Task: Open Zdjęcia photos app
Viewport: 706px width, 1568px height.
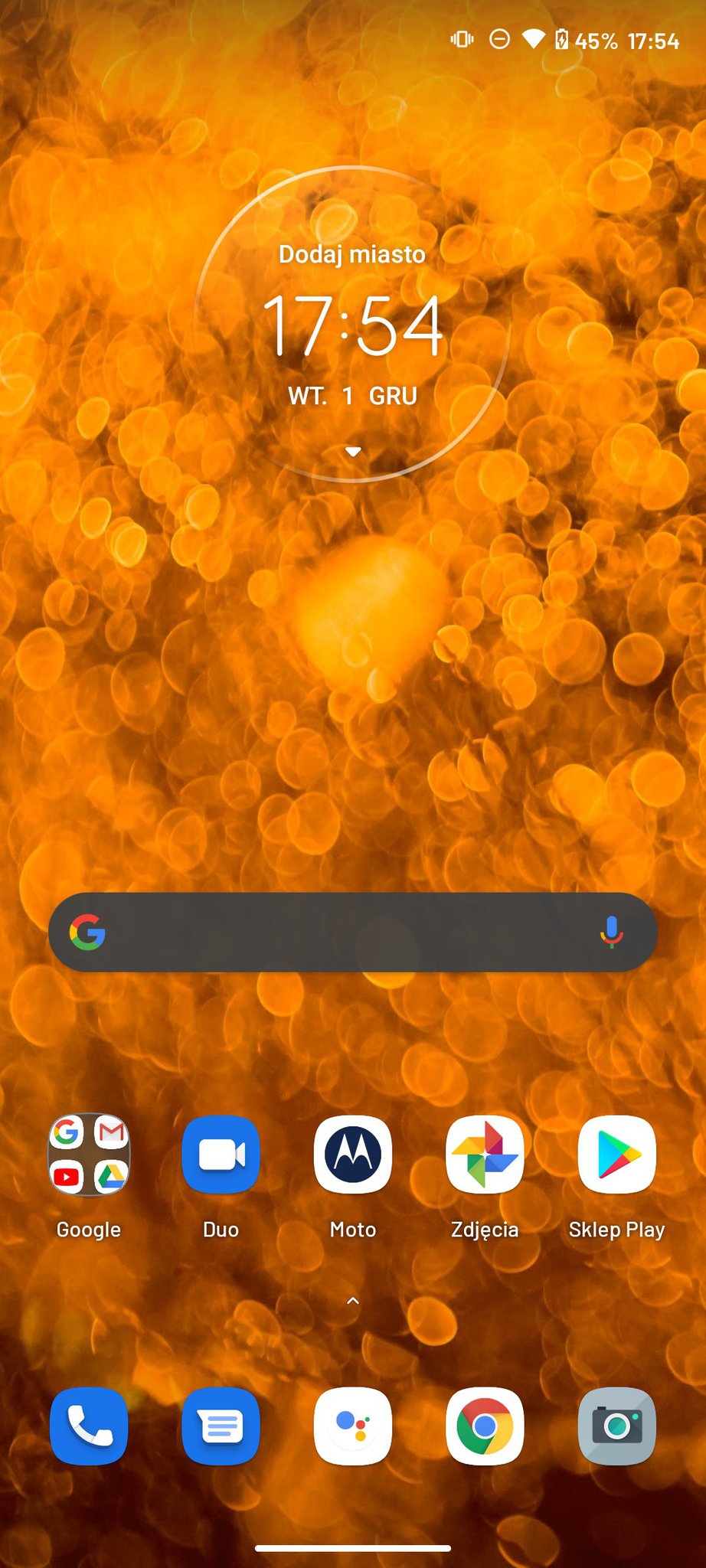Action: 485,1155
